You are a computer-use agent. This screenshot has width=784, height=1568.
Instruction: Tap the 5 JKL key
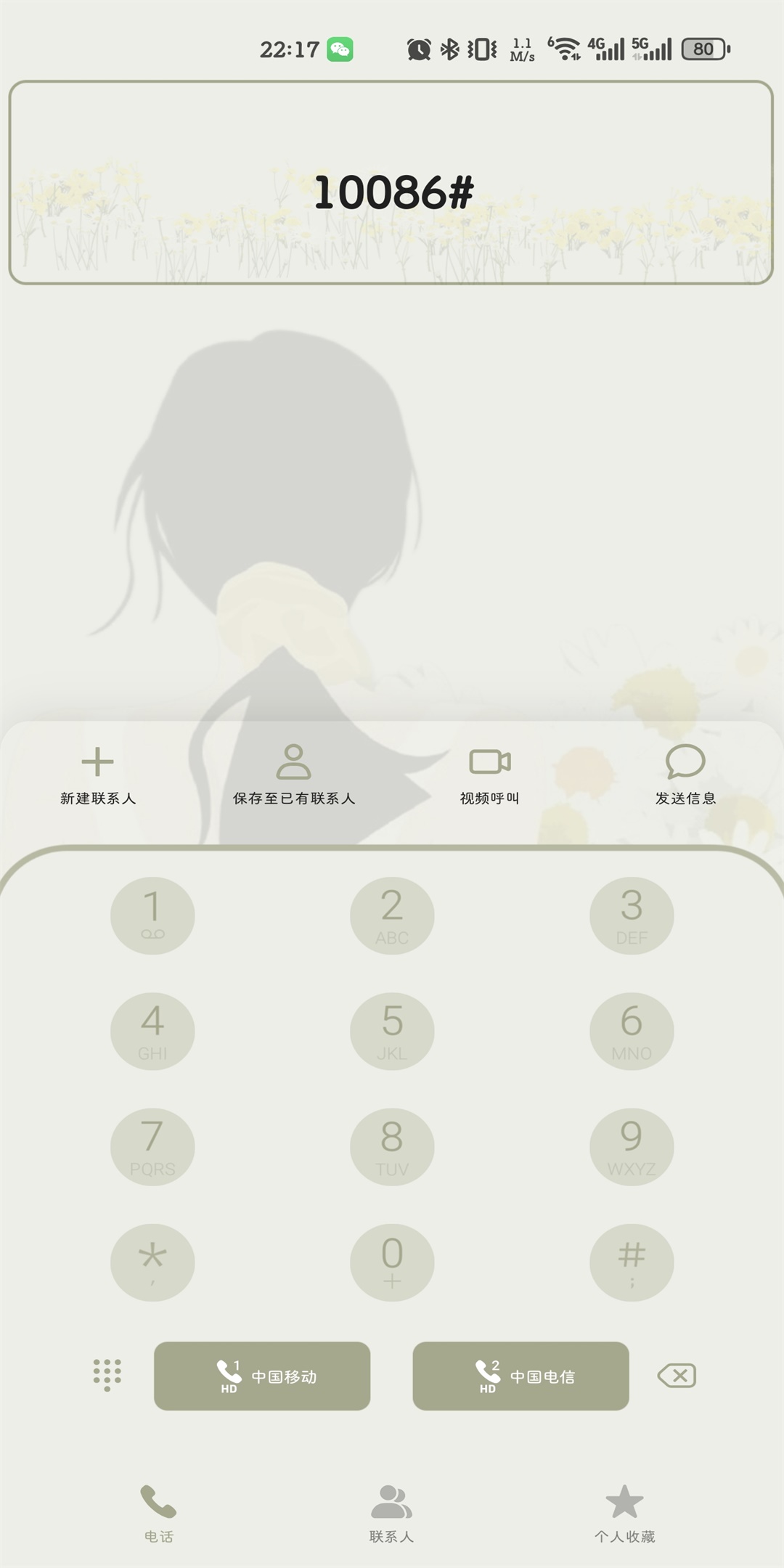(x=392, y=1031)
